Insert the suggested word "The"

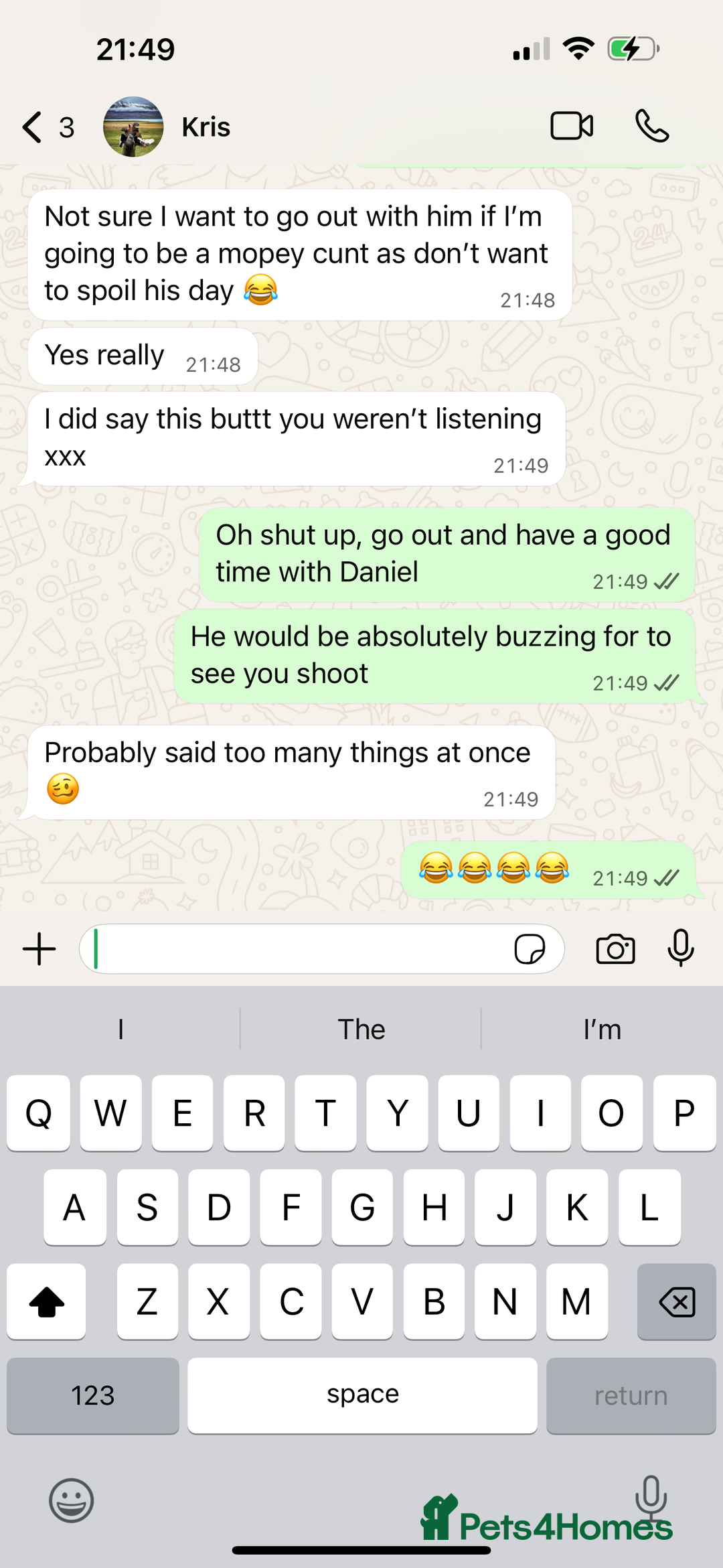tap(361, 1029)
